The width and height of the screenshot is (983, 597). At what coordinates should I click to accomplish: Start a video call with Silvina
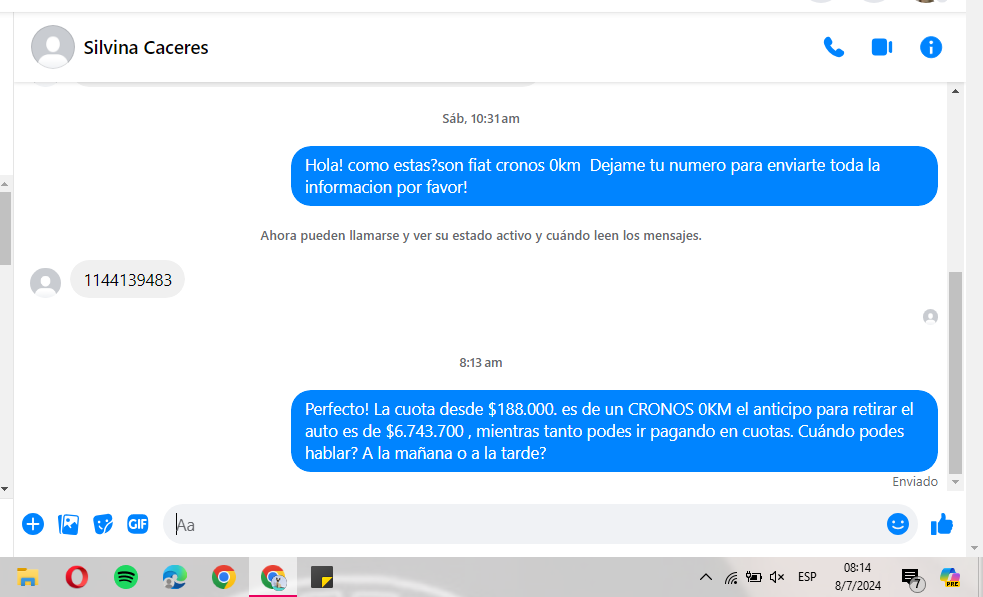coord(881,47)
